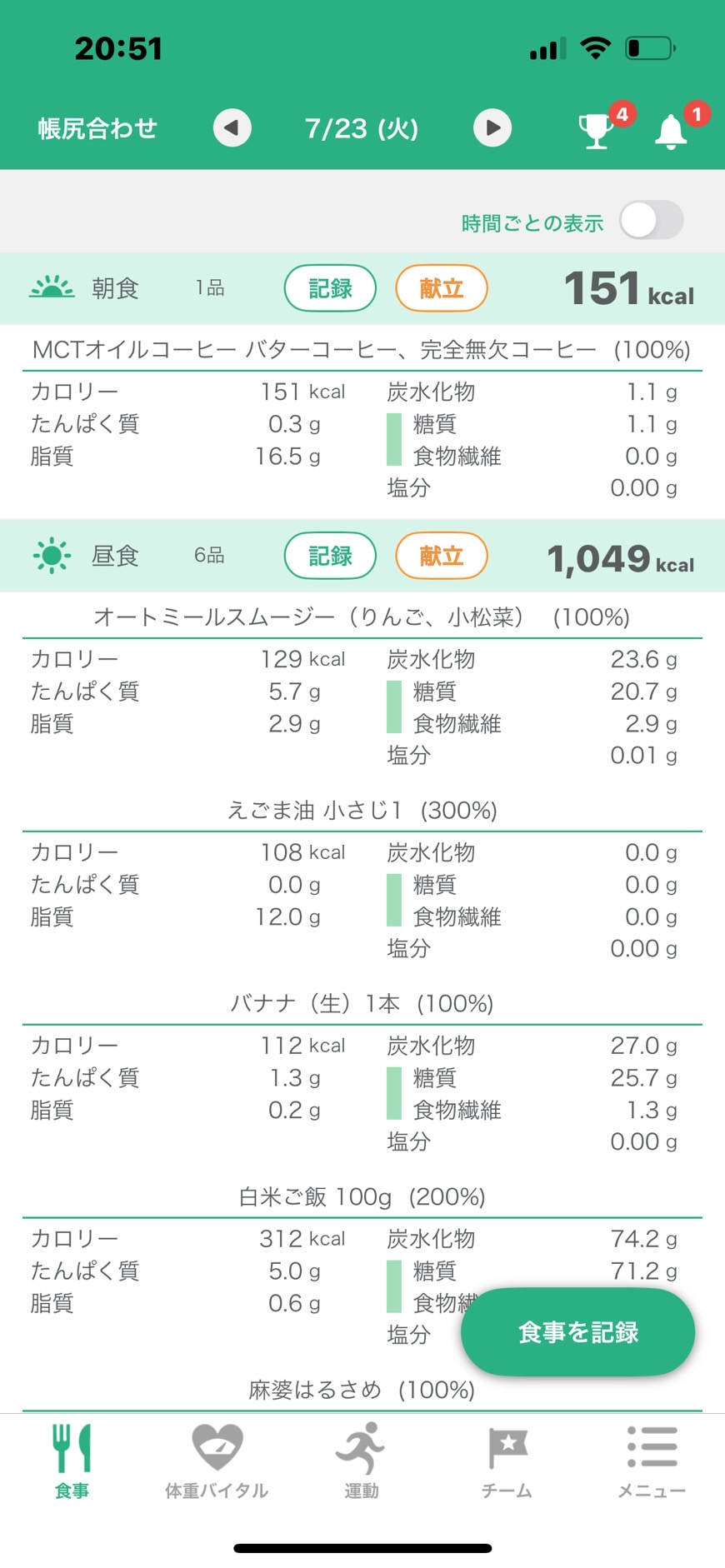Go to the previous day arrow

tap(232, 128)
